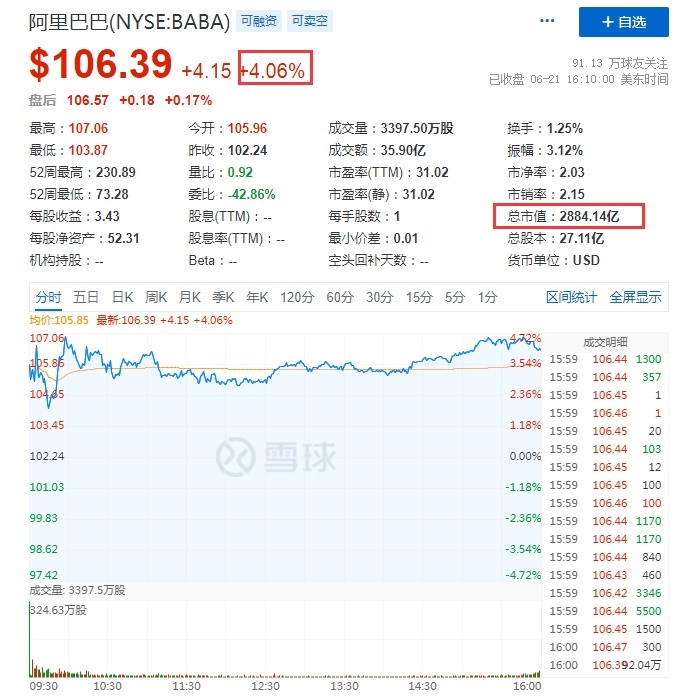The width and height of the screenshot is (686, 699).
Task: Add Alibaba to watchlist with 自选 button
Action: coord(624,22)
